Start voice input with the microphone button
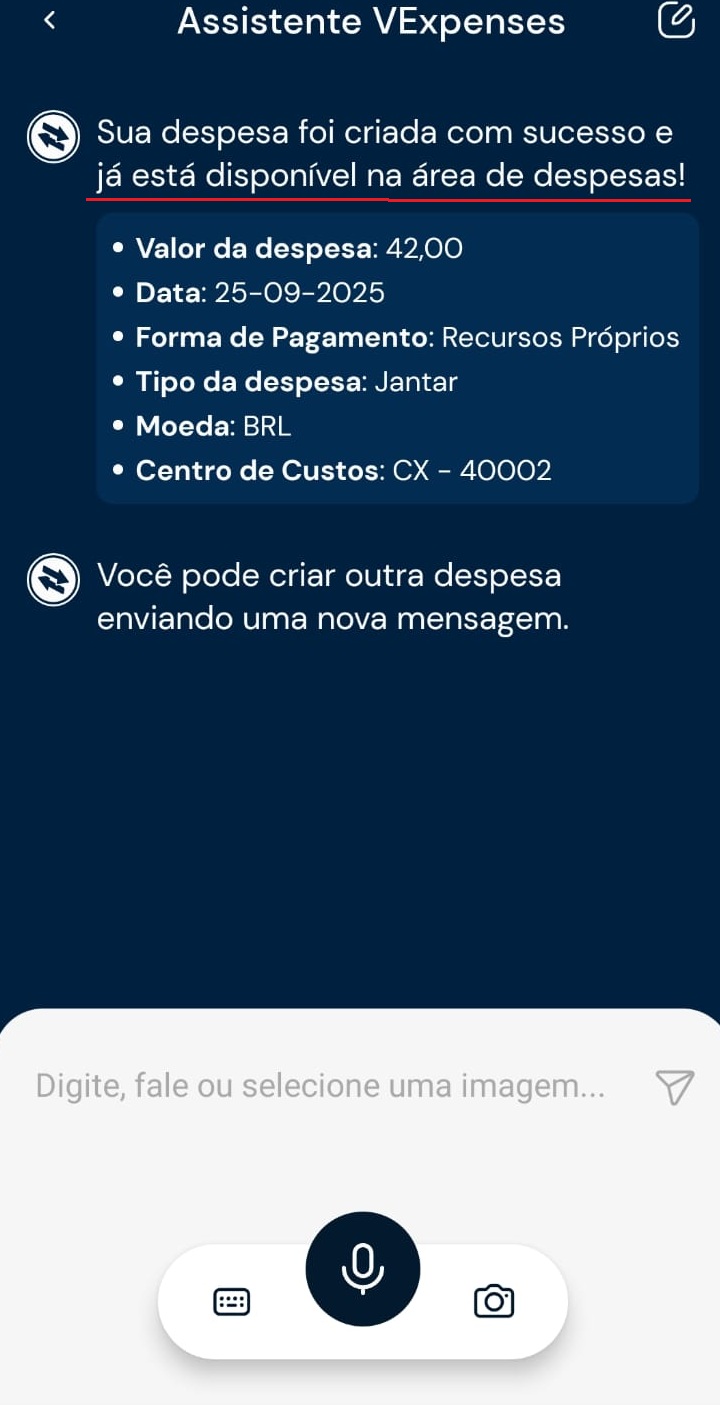 coord(362,1269)
